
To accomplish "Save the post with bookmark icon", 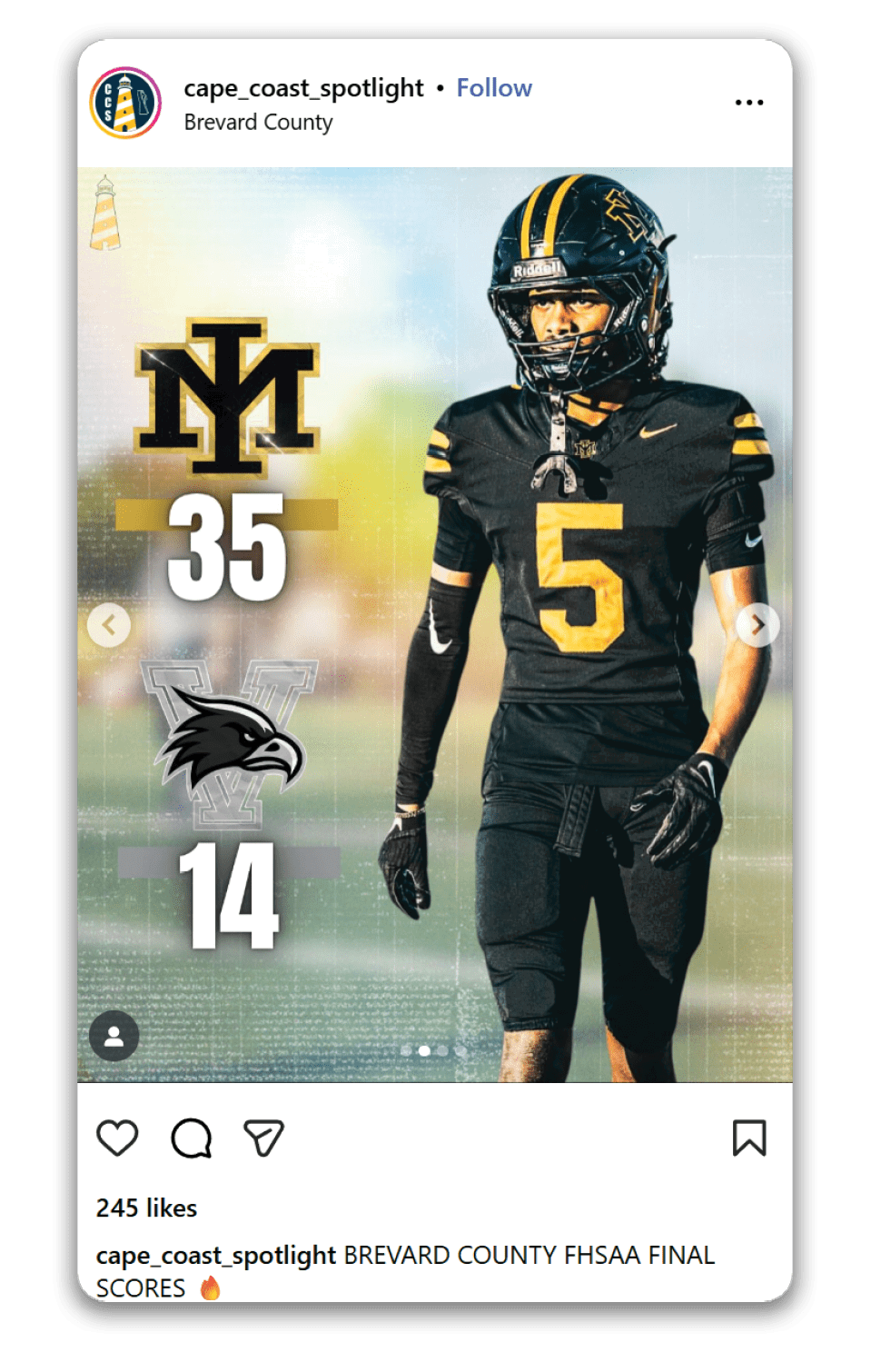I will [x=749, y=1138].
